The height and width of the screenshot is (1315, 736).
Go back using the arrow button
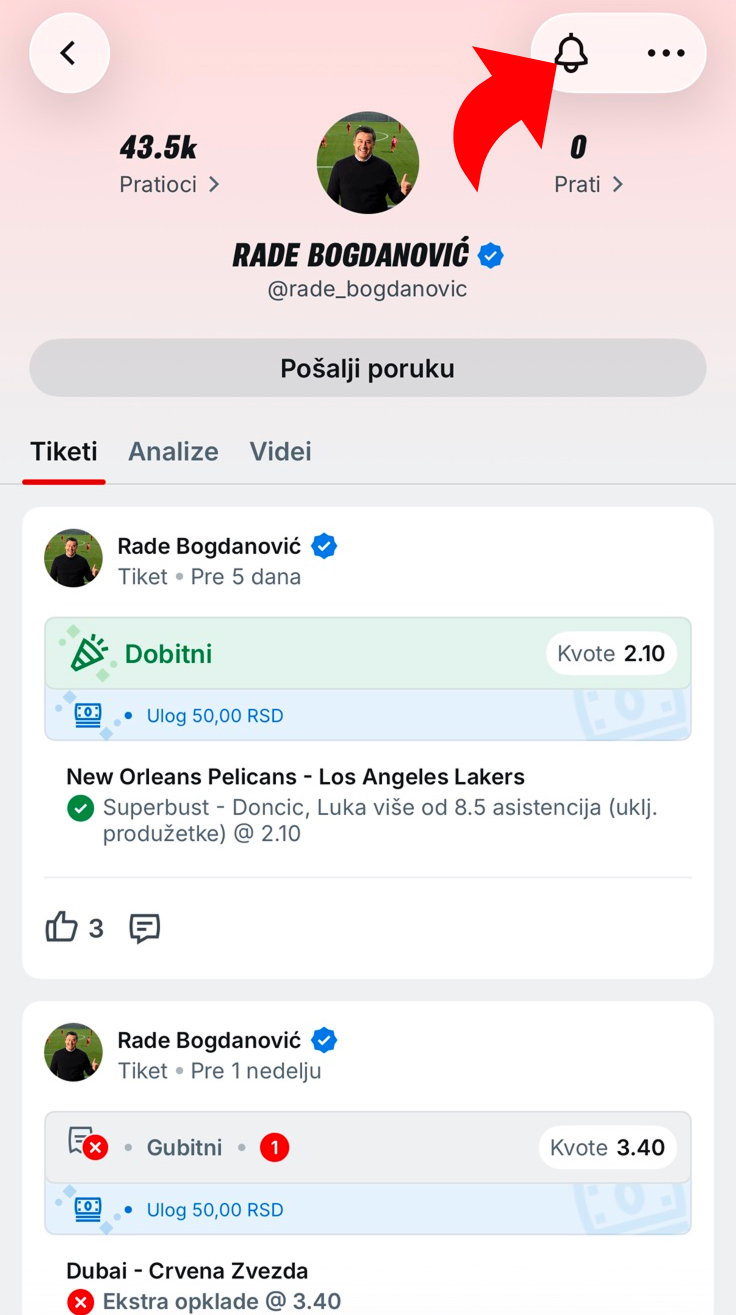(x=69, y=53)
